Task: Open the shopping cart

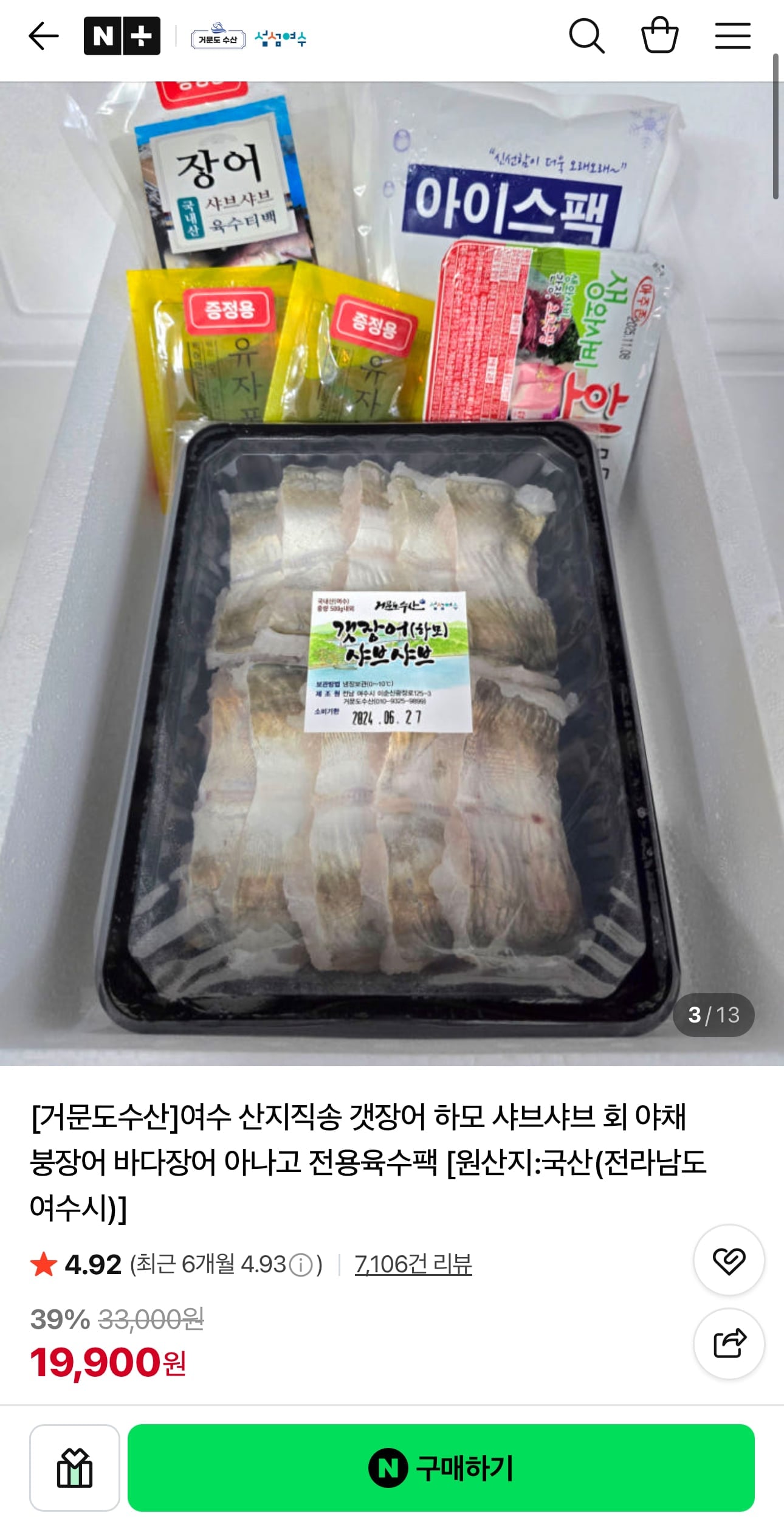Action: (660, 35)
